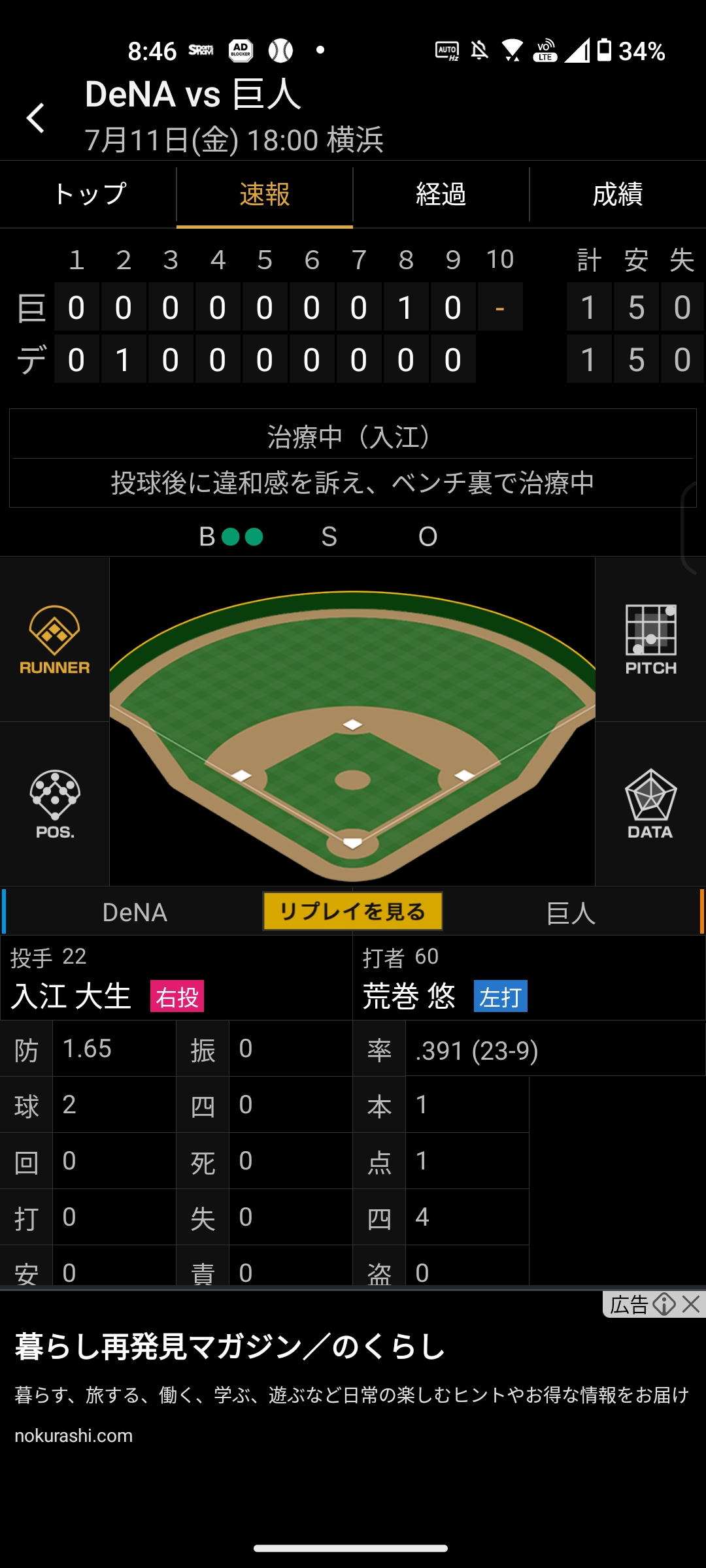Open the DATA radar view

click(650, 804)
